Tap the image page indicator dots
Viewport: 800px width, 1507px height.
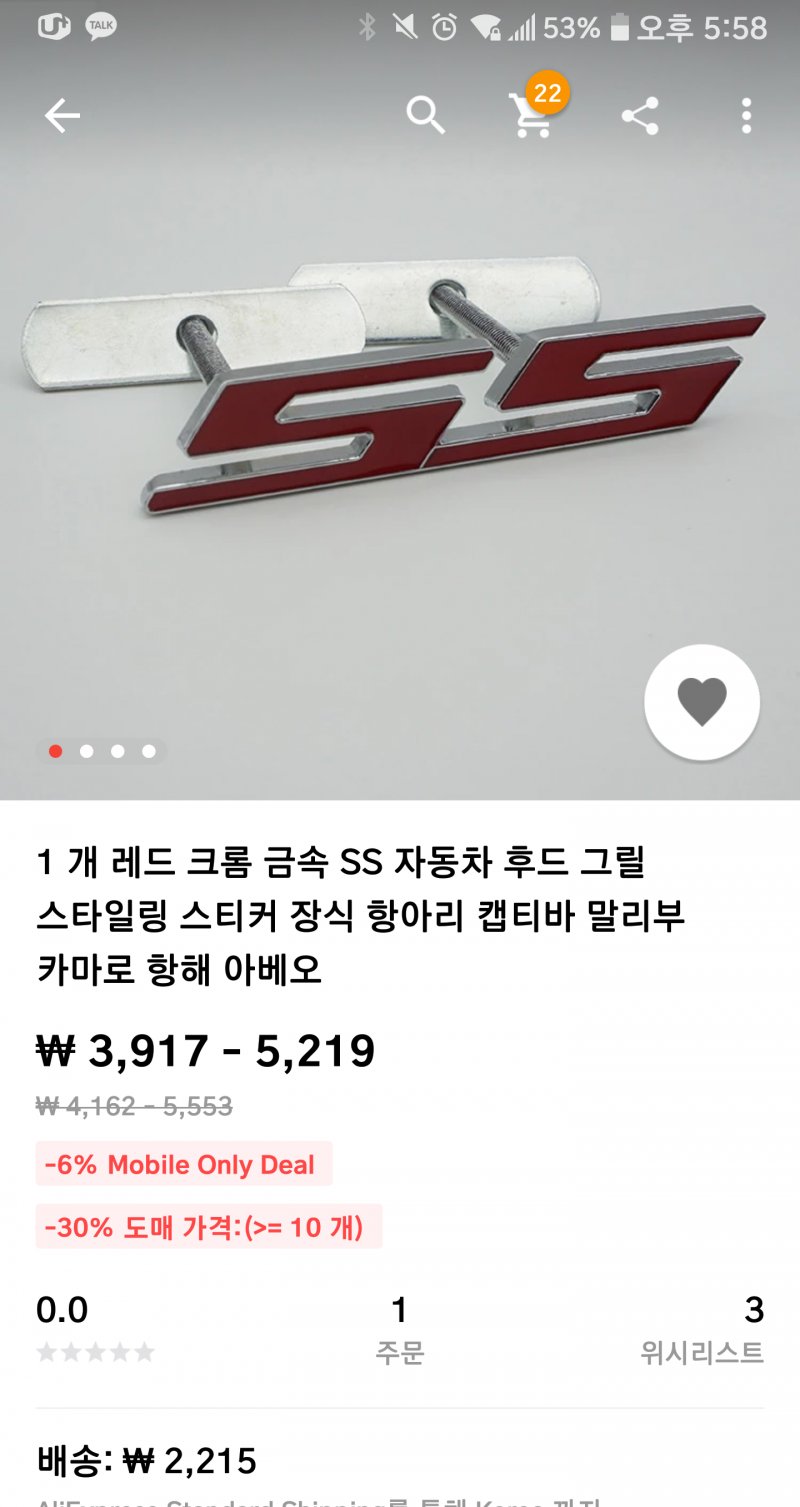pos(102,751)
